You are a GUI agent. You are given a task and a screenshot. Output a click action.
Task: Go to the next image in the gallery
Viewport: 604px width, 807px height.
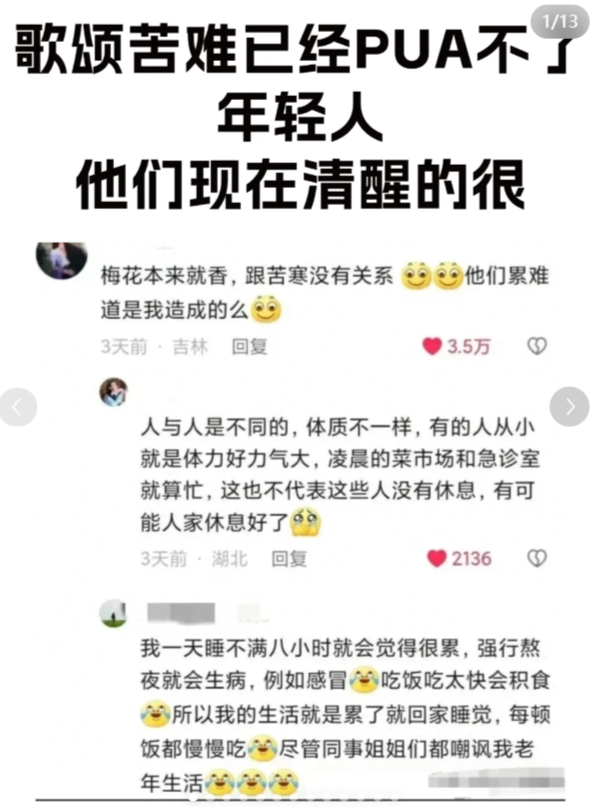(x=570, y=407)
